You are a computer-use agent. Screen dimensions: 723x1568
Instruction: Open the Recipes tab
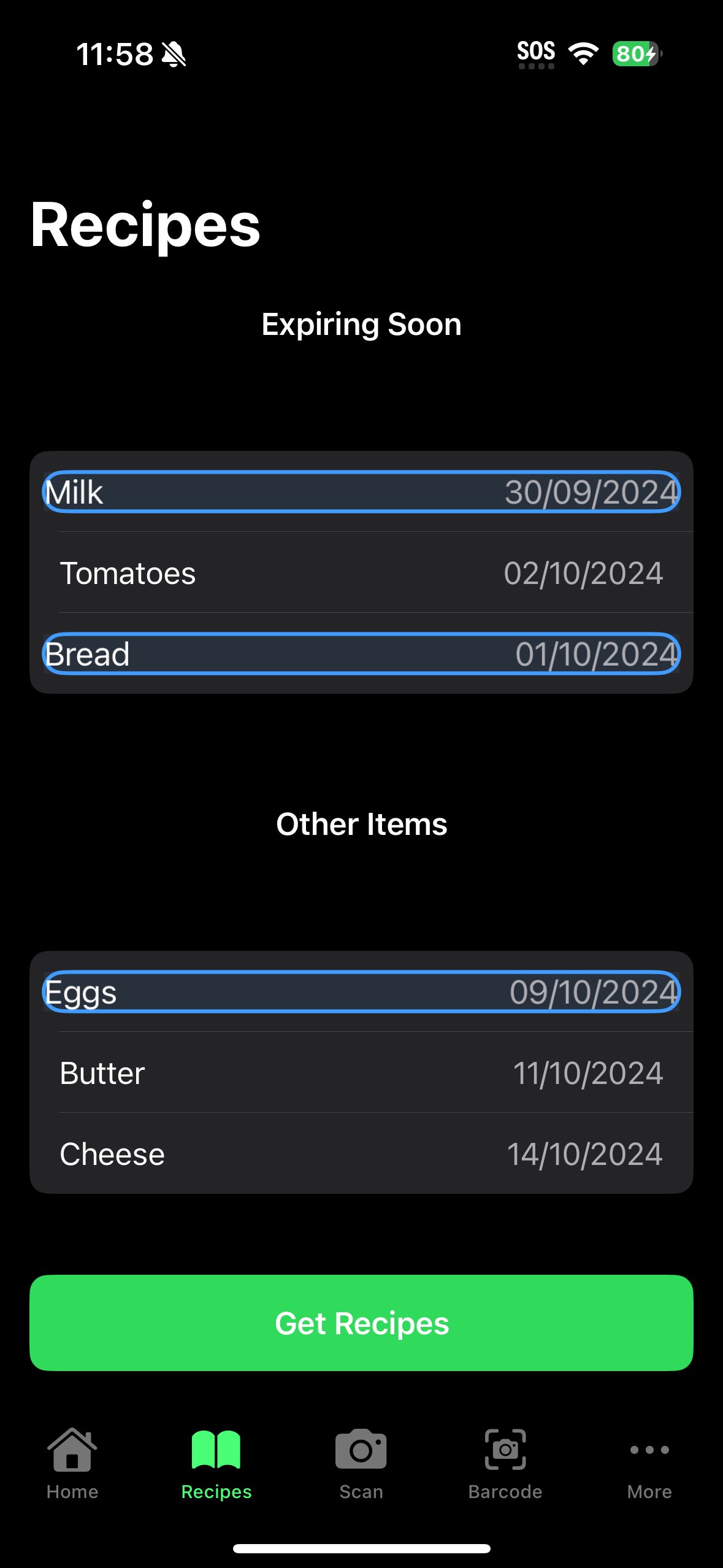click(x=216, y=1463)
